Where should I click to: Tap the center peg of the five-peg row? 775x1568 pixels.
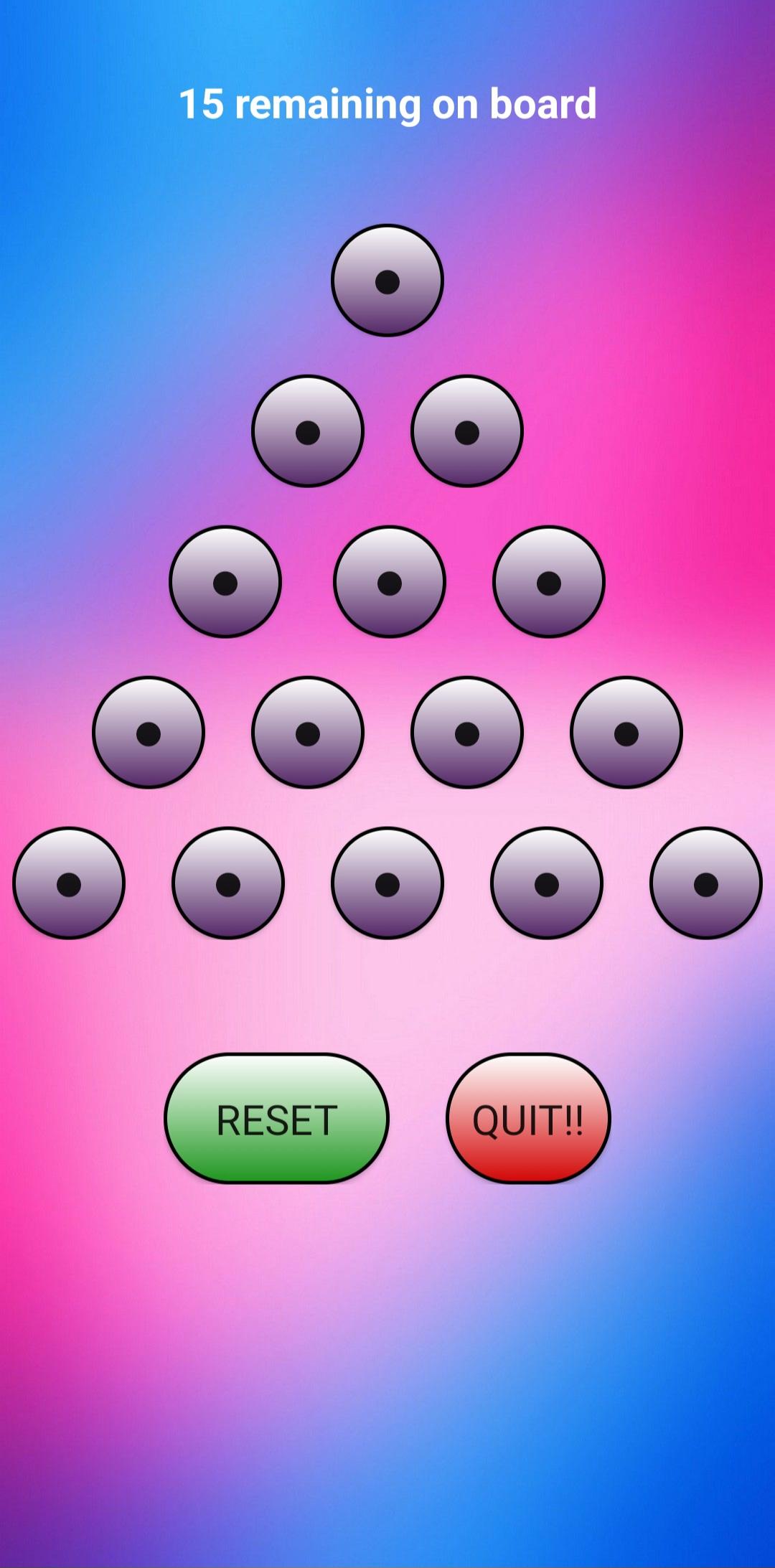(387, 883)
